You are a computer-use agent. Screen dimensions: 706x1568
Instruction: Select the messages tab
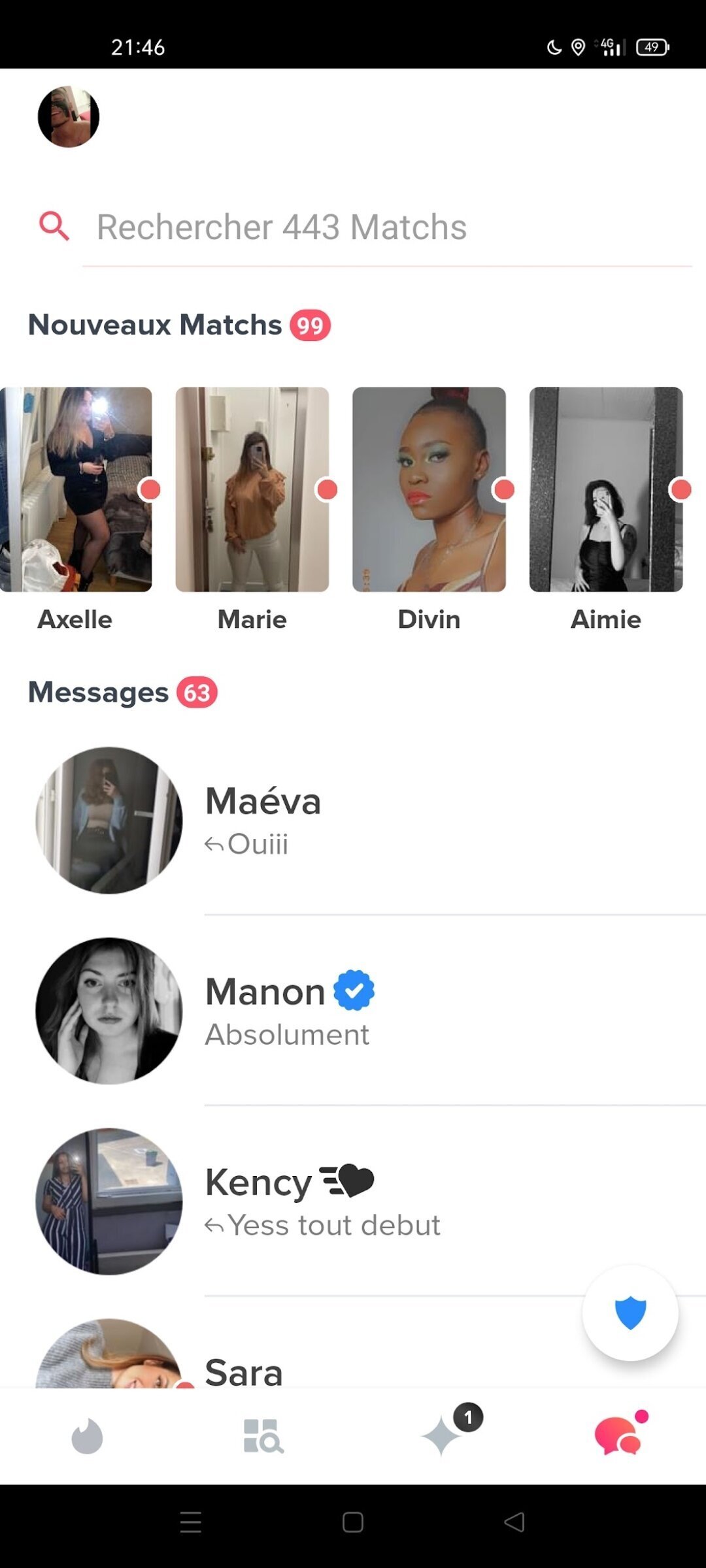(618, 1436)
